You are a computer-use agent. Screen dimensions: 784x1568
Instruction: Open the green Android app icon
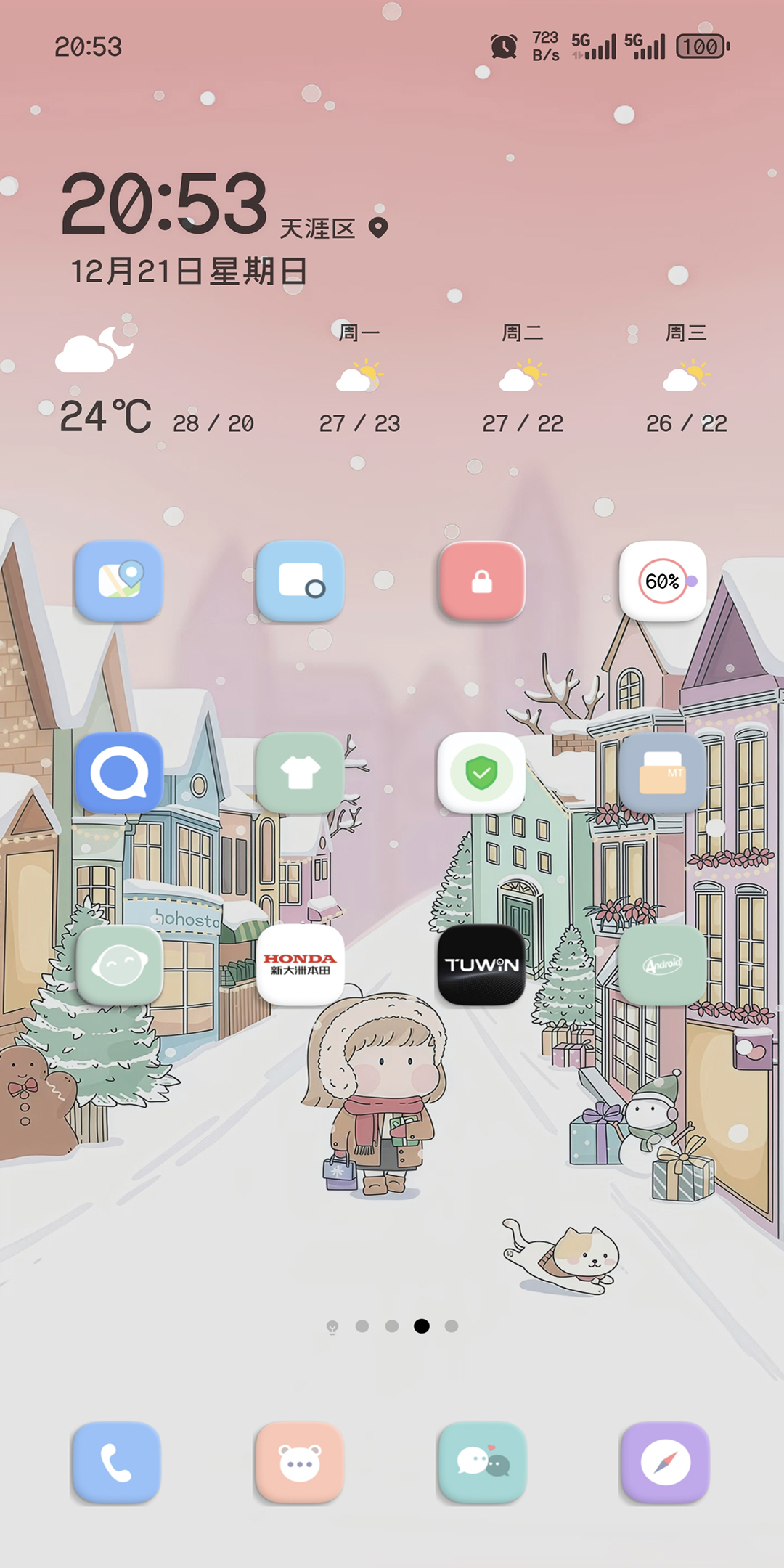coord(663,965)
